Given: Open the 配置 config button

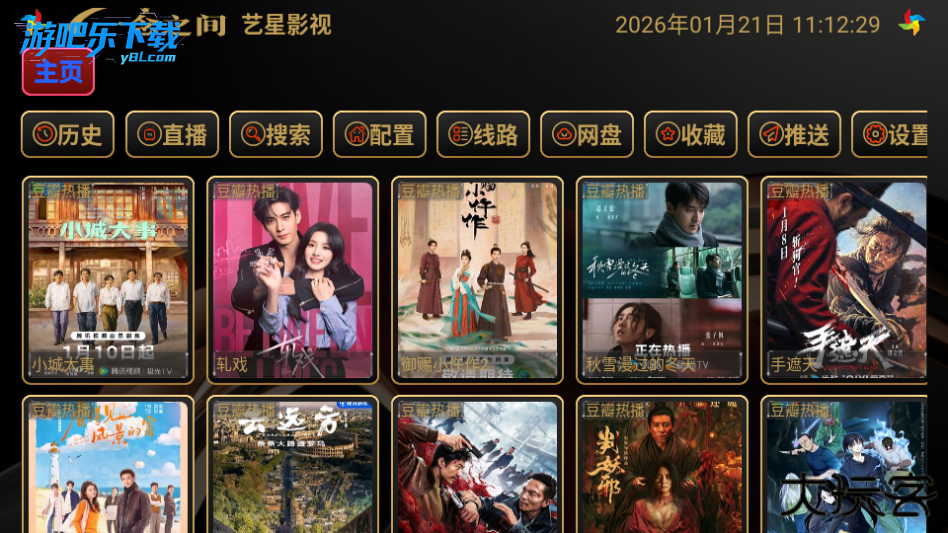Looking at the screenshot, I should coord(379,134).
